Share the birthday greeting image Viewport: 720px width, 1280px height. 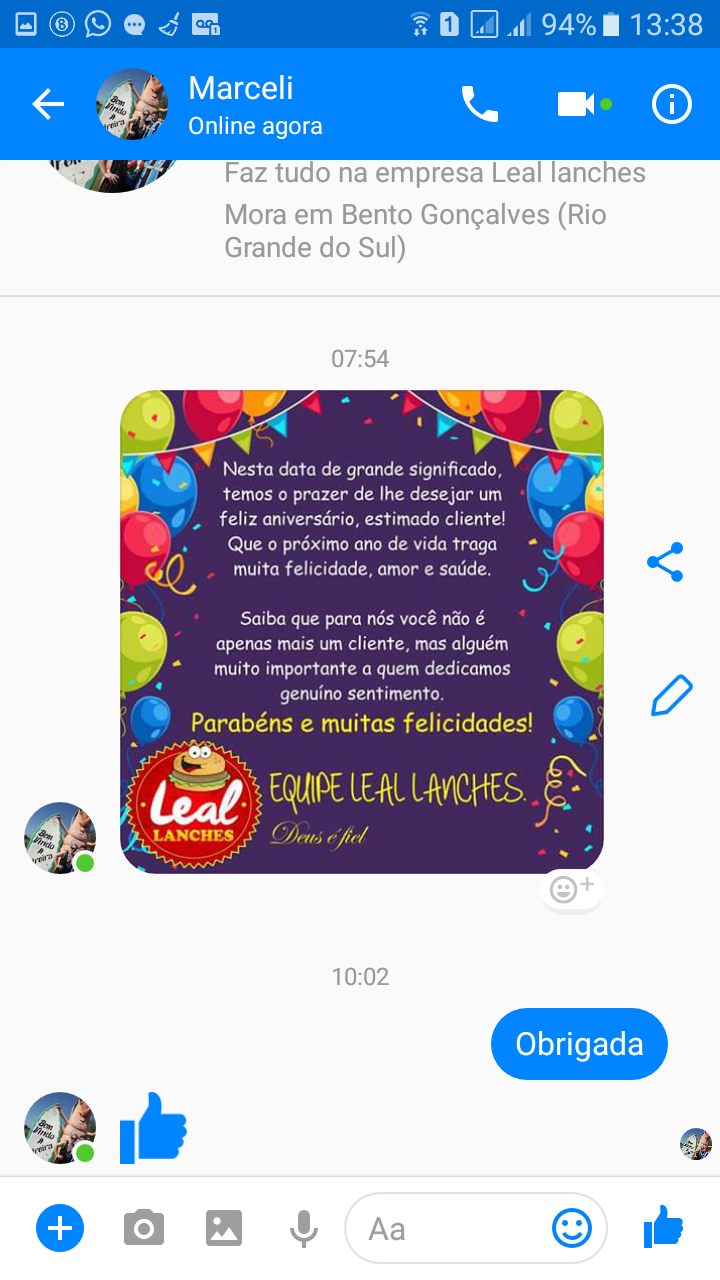pyautogui.click(x=665, y=562)
